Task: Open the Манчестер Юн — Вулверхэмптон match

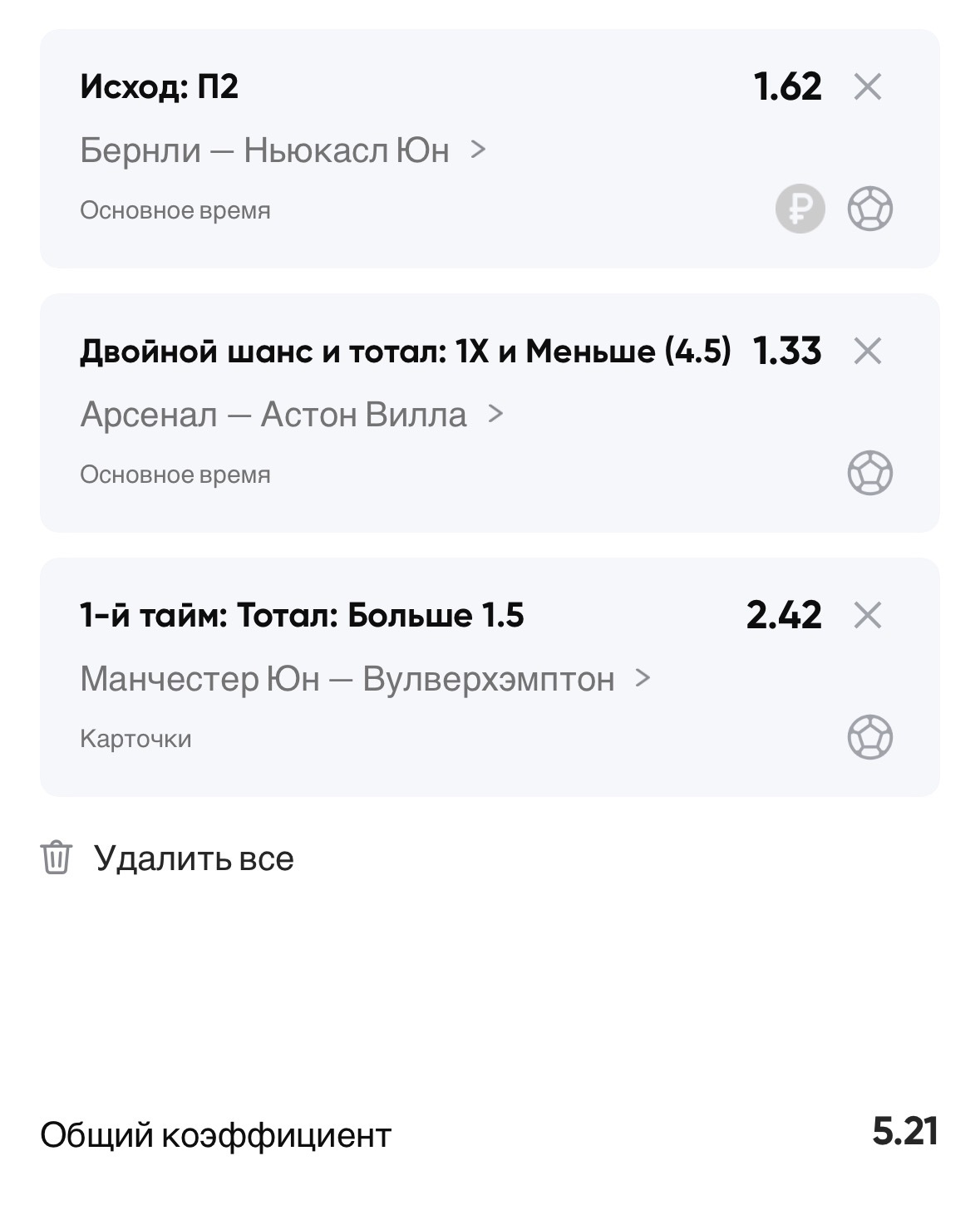Action: click(364, 679)
